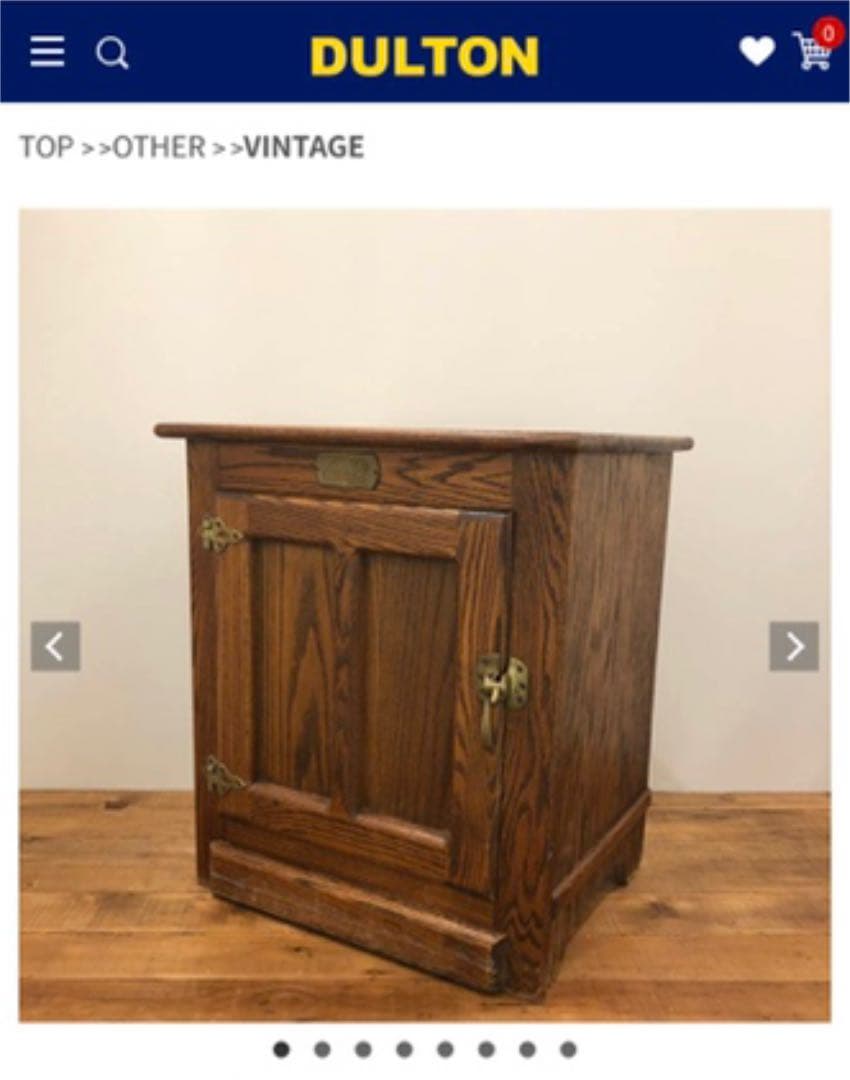
Task: Select the second image dot
Action: pos(322,1049)
